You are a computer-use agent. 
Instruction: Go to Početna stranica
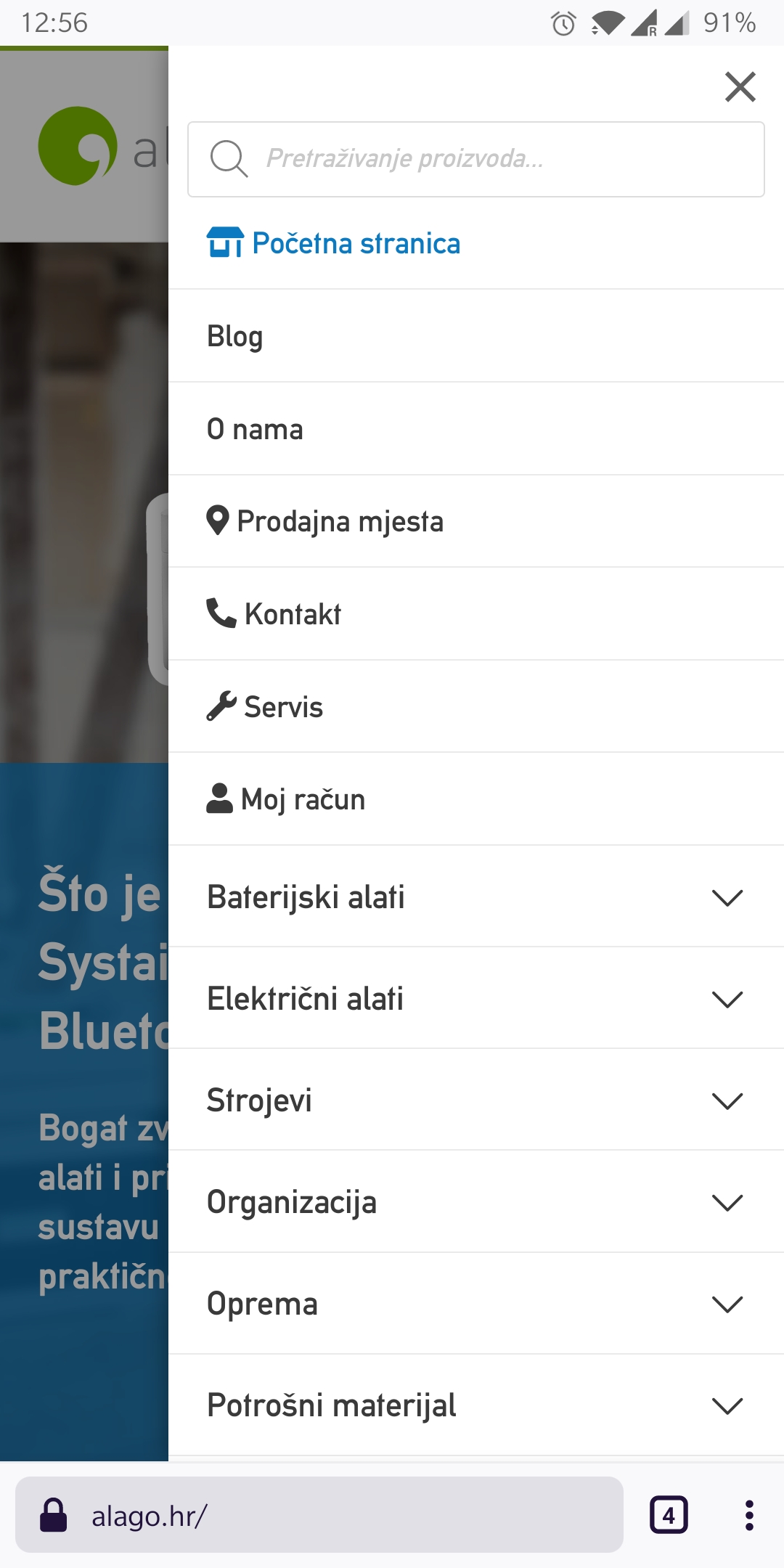(x=333, y=243)
